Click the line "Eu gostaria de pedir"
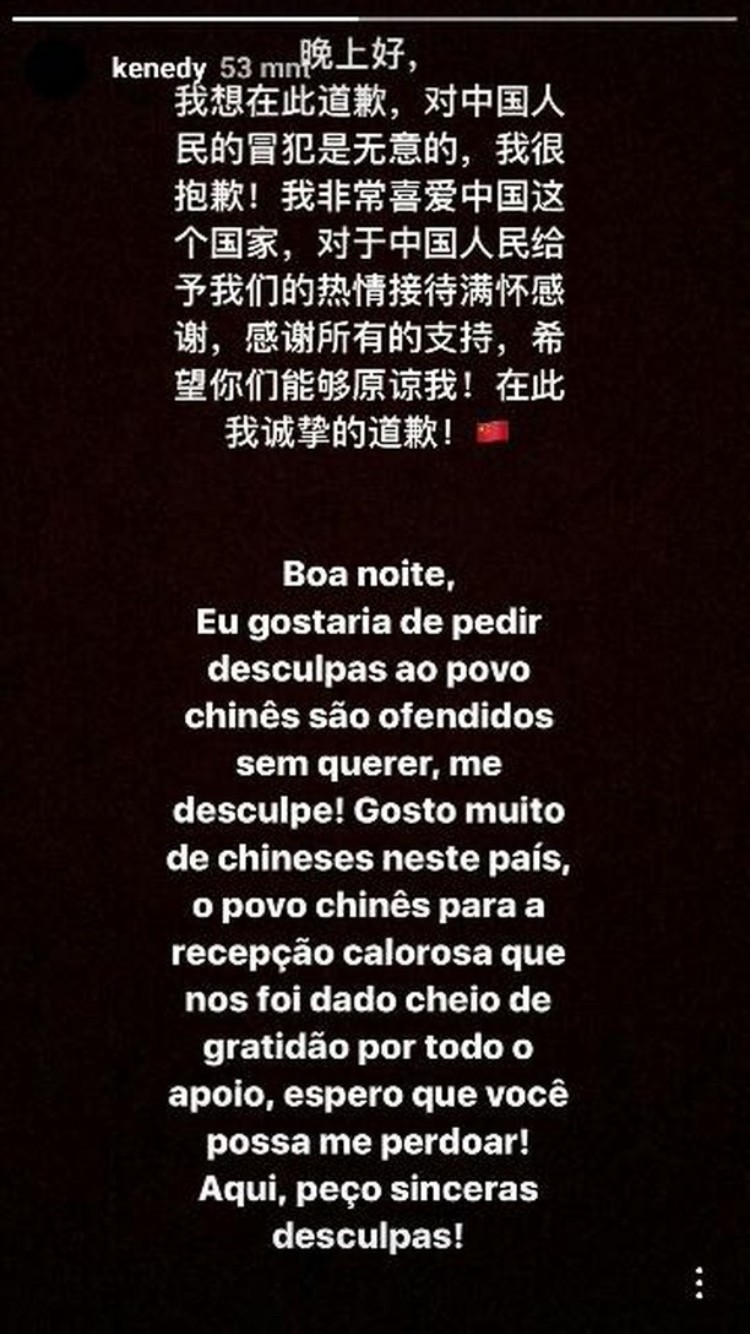 [x=371, y=621]
